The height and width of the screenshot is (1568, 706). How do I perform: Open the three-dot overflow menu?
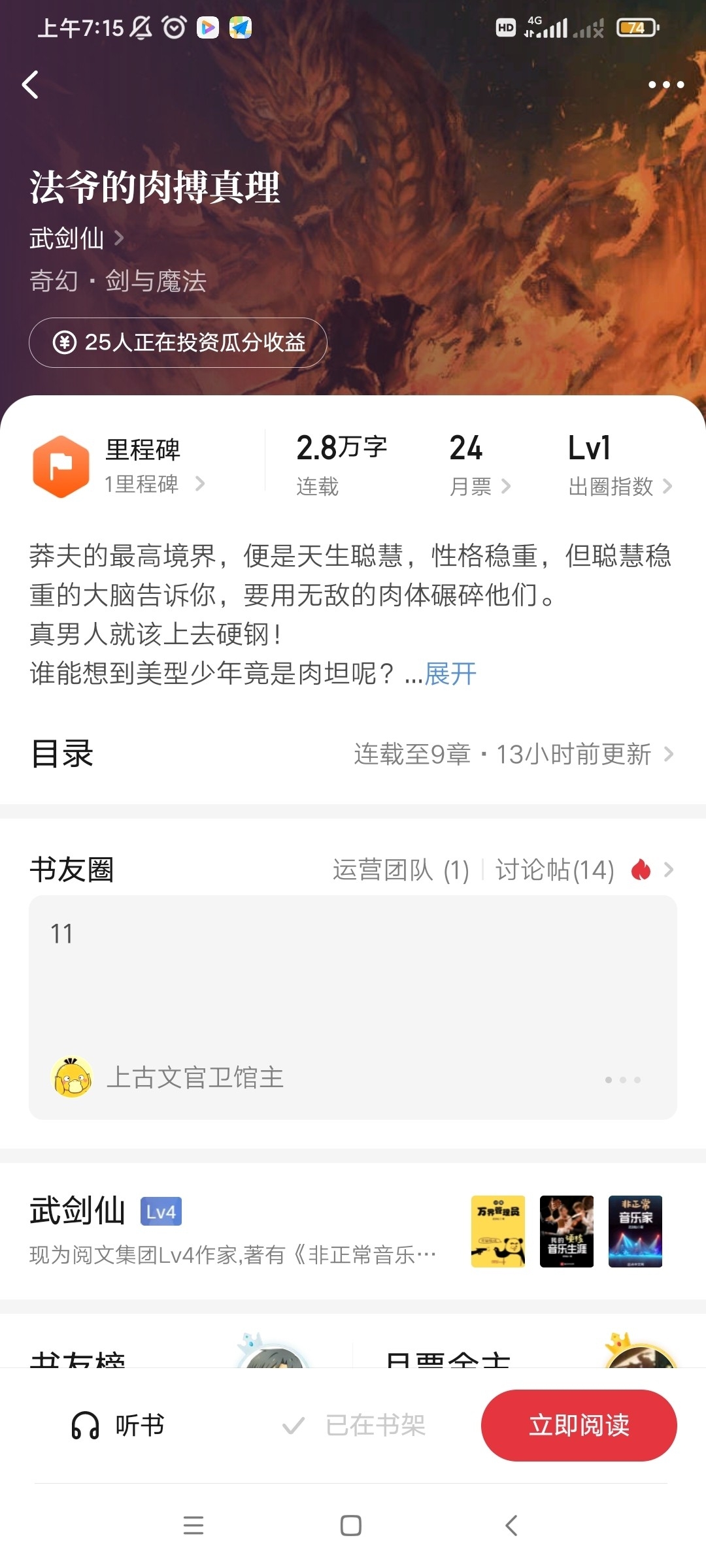tap(665, 85)
